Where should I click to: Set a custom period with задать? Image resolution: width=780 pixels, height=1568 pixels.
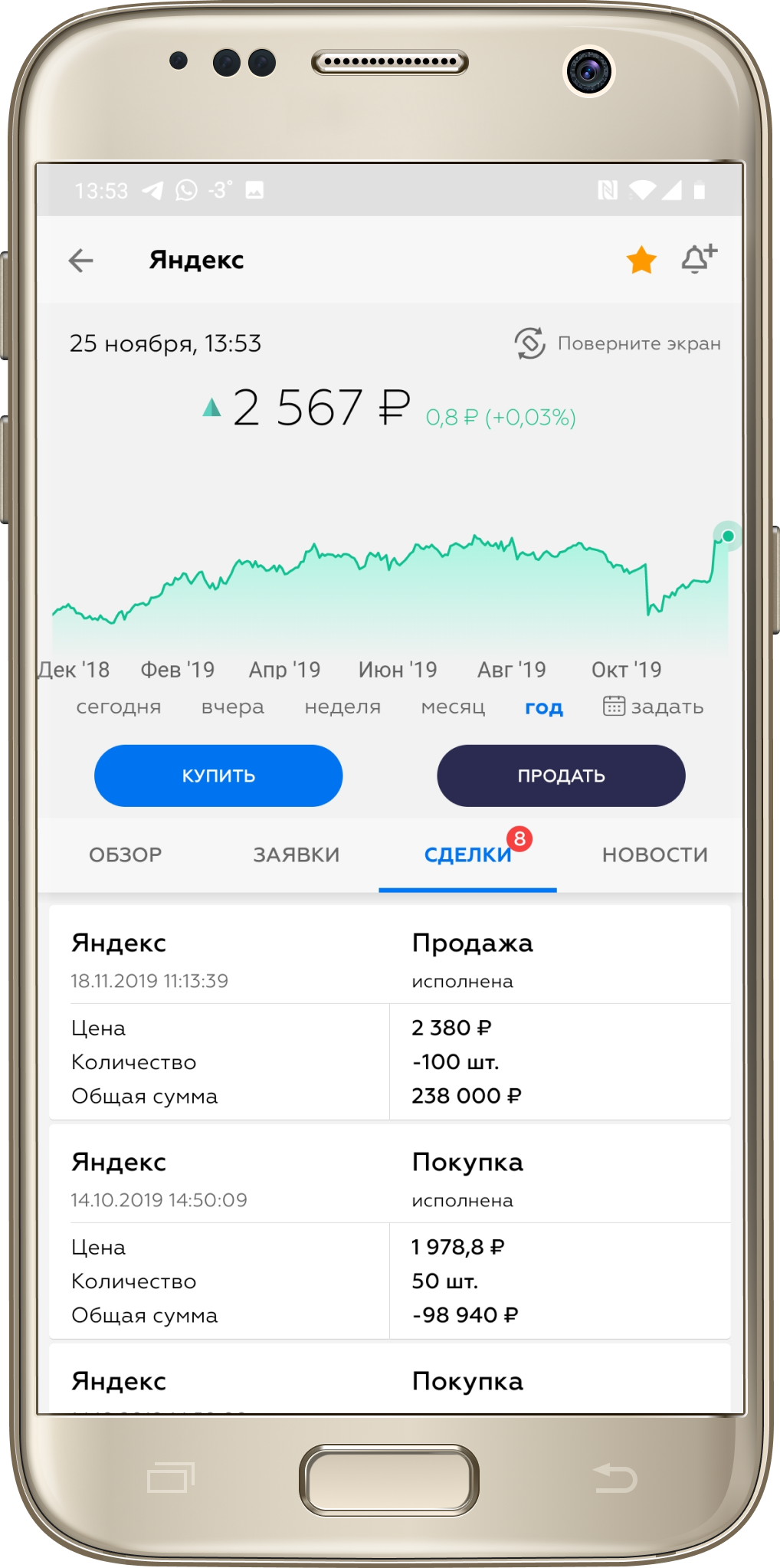coord(654,707)
